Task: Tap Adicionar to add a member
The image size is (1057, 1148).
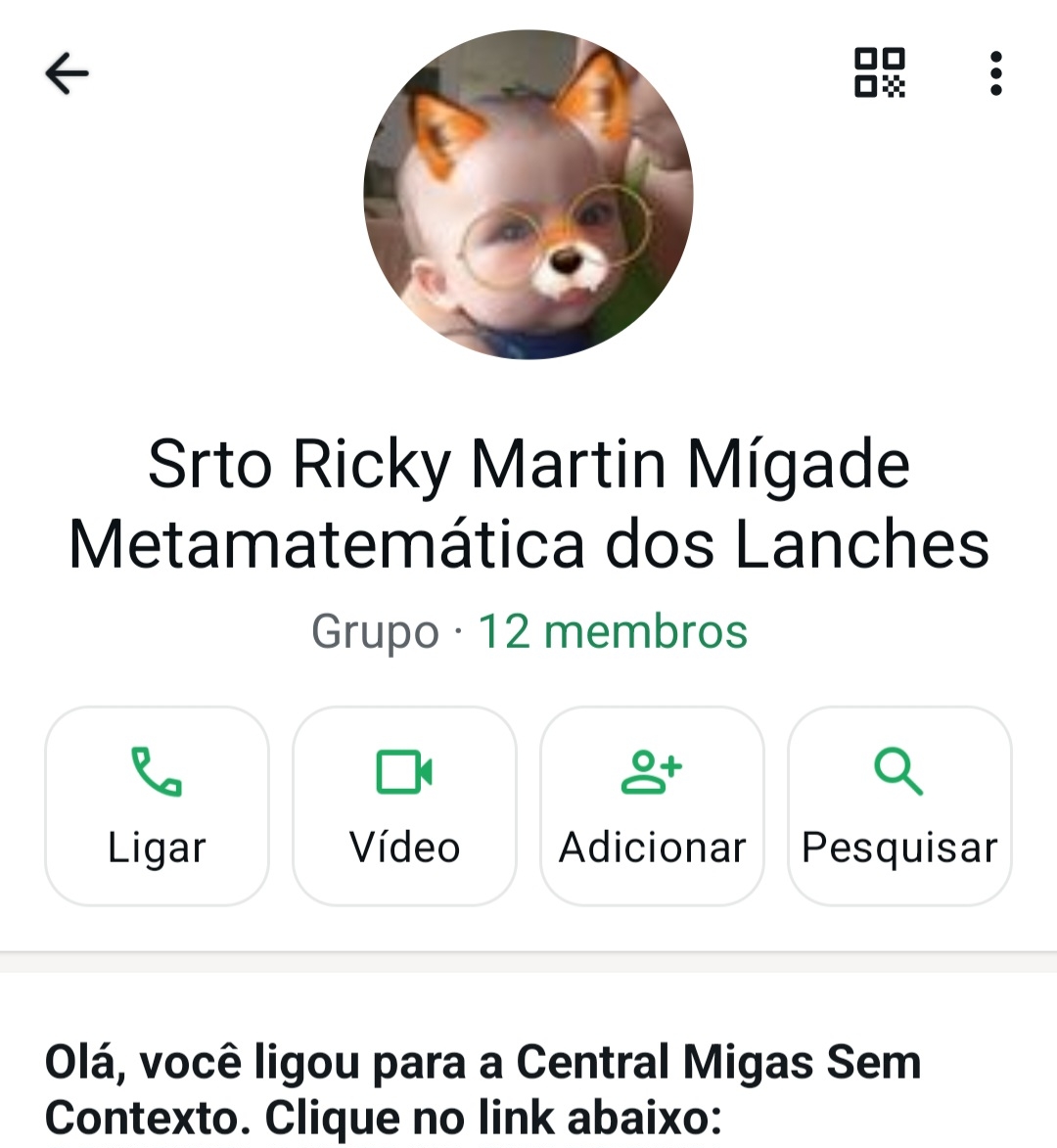Action: pyautogui.click(x=652, y=806)
